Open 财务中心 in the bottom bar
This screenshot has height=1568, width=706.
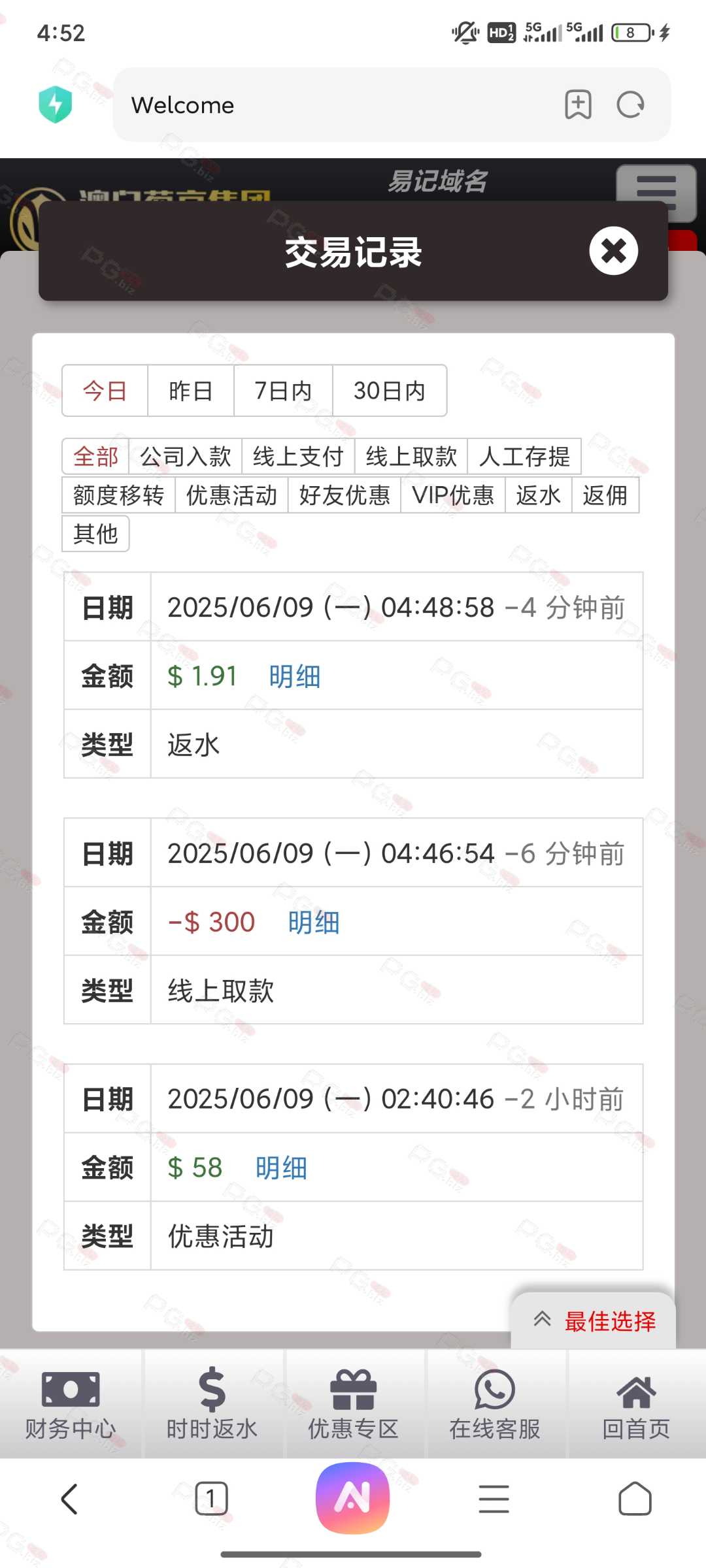click(x=71, y=1404)
